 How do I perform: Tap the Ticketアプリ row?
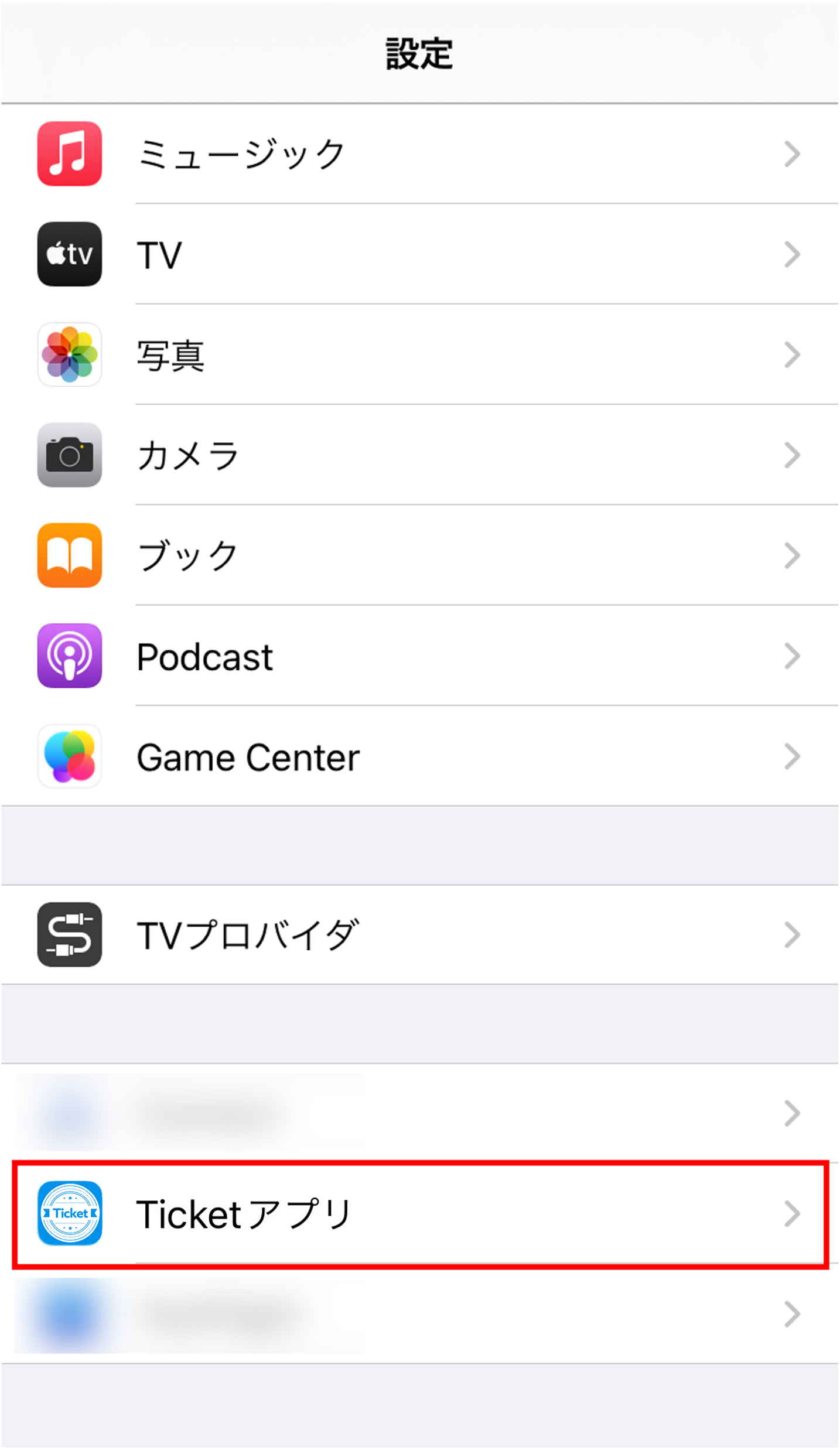tap(420, 1214)
